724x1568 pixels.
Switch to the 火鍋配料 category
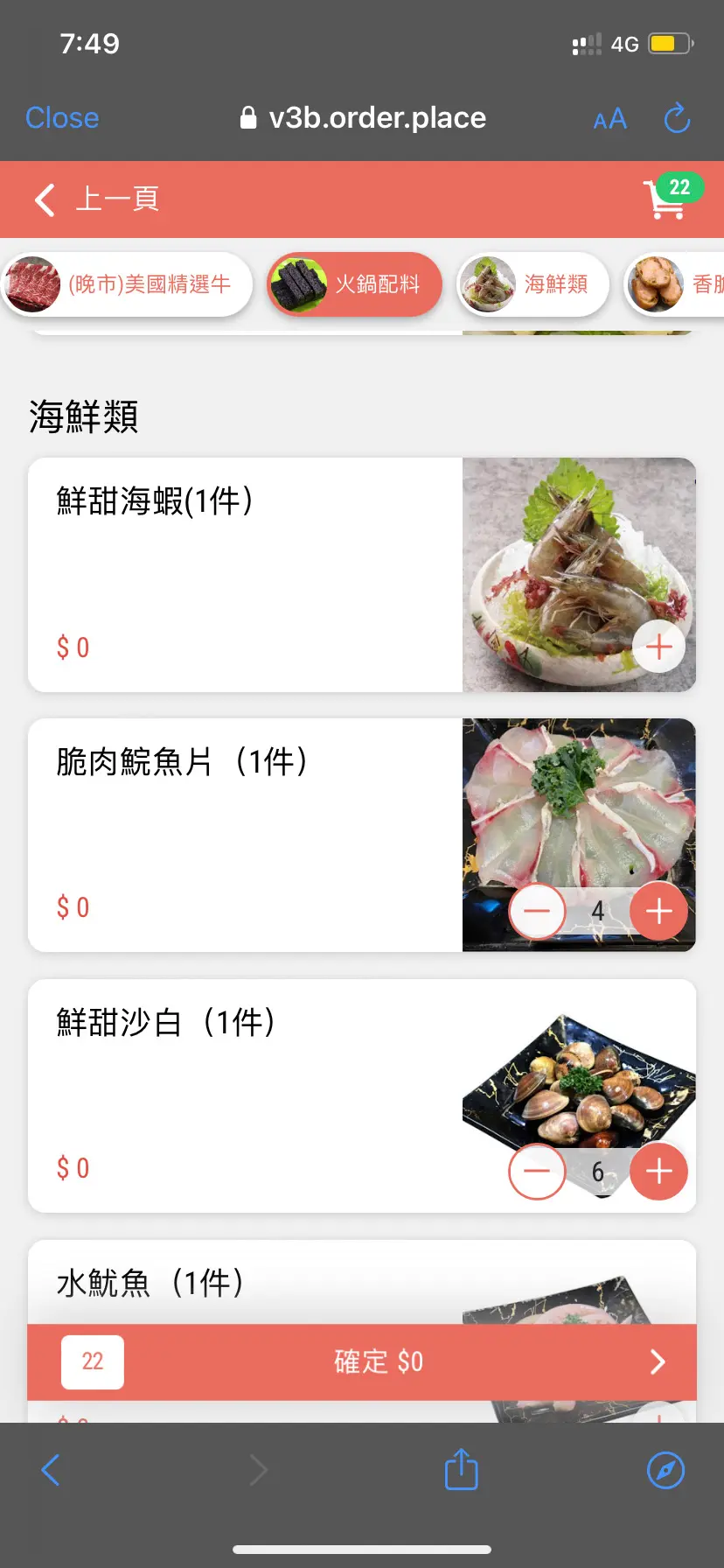(x=354, y=284)
